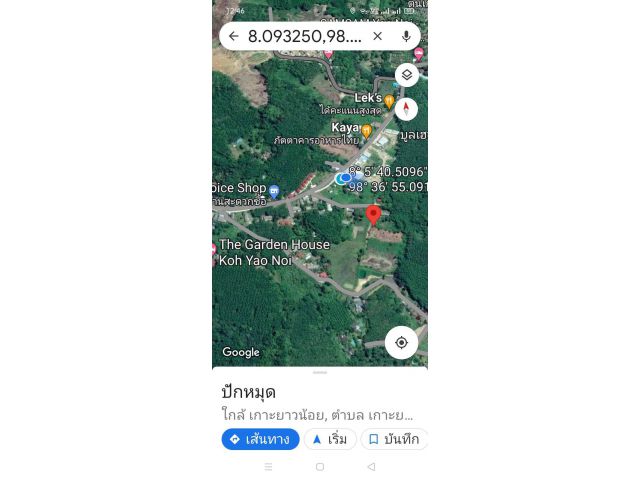Tap the system back button
The height and width of the screenshot is (480, 640).
pyautogui.click(x=371, y=466)
